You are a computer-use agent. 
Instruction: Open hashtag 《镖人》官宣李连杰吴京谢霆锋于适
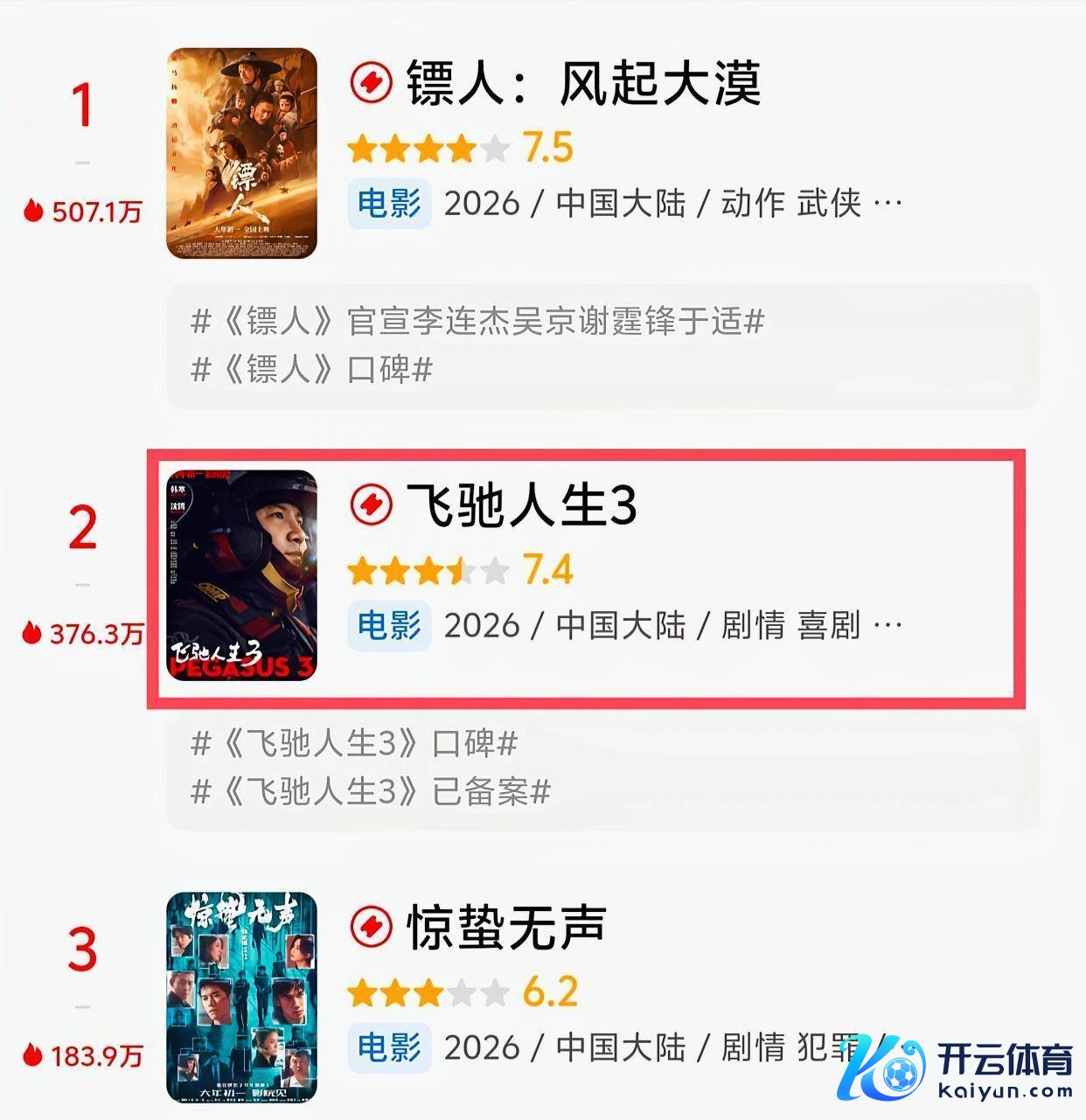pyautogui.click(x=477, y=322)
